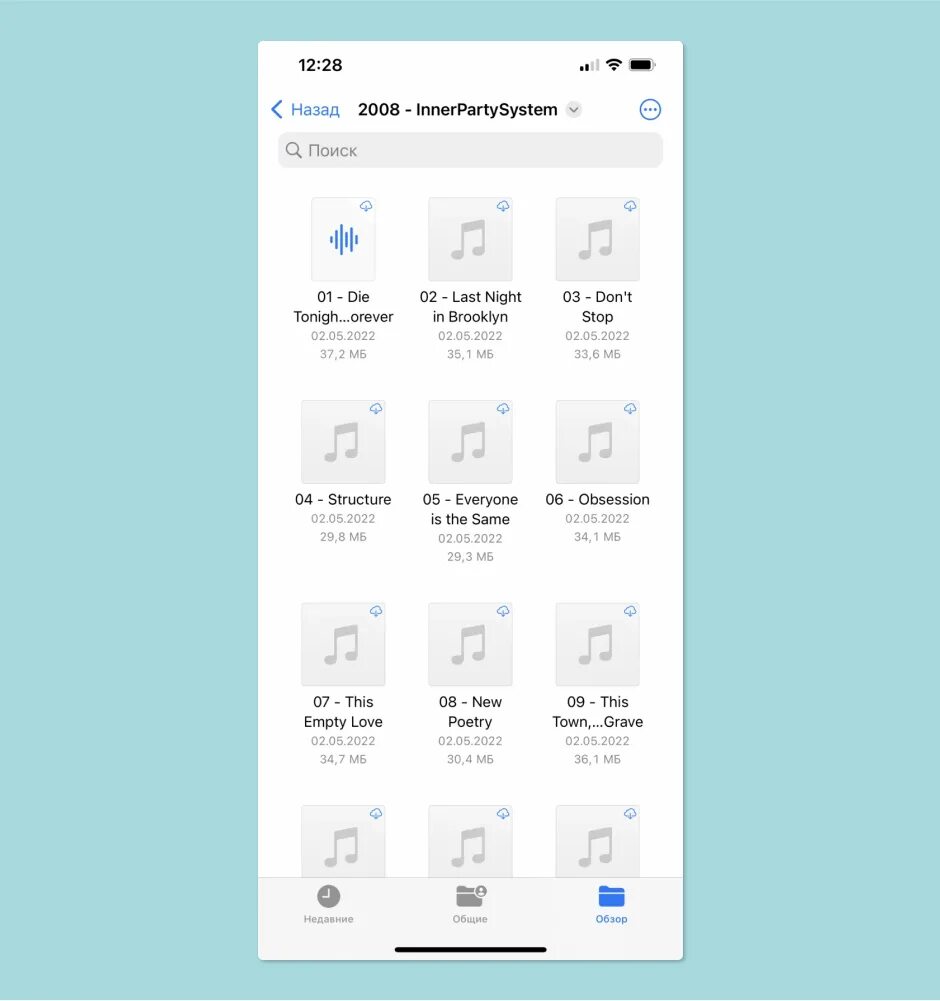
Task: Open file 09 - This Town
Action: point(597,645)
